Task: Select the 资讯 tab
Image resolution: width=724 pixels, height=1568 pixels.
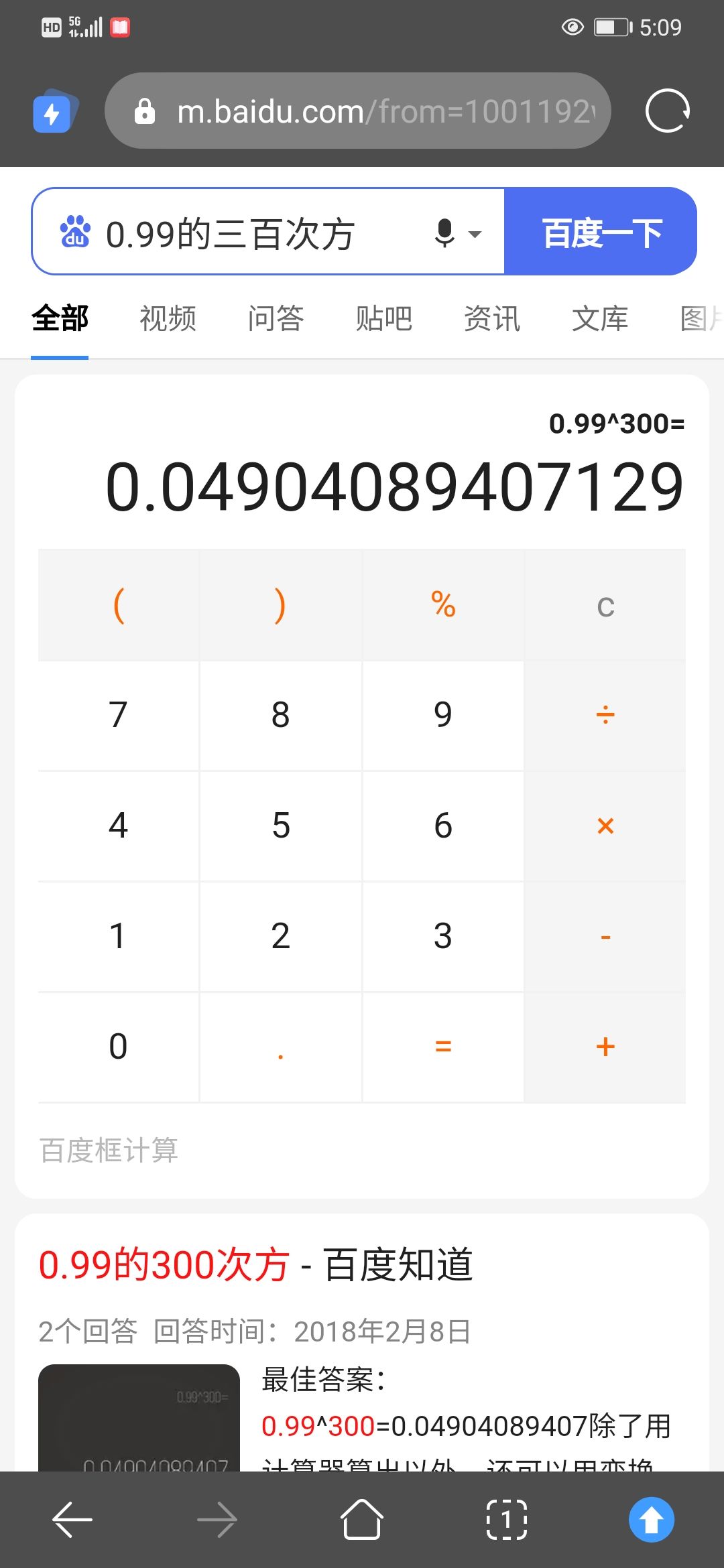Action: click(491, 318)
